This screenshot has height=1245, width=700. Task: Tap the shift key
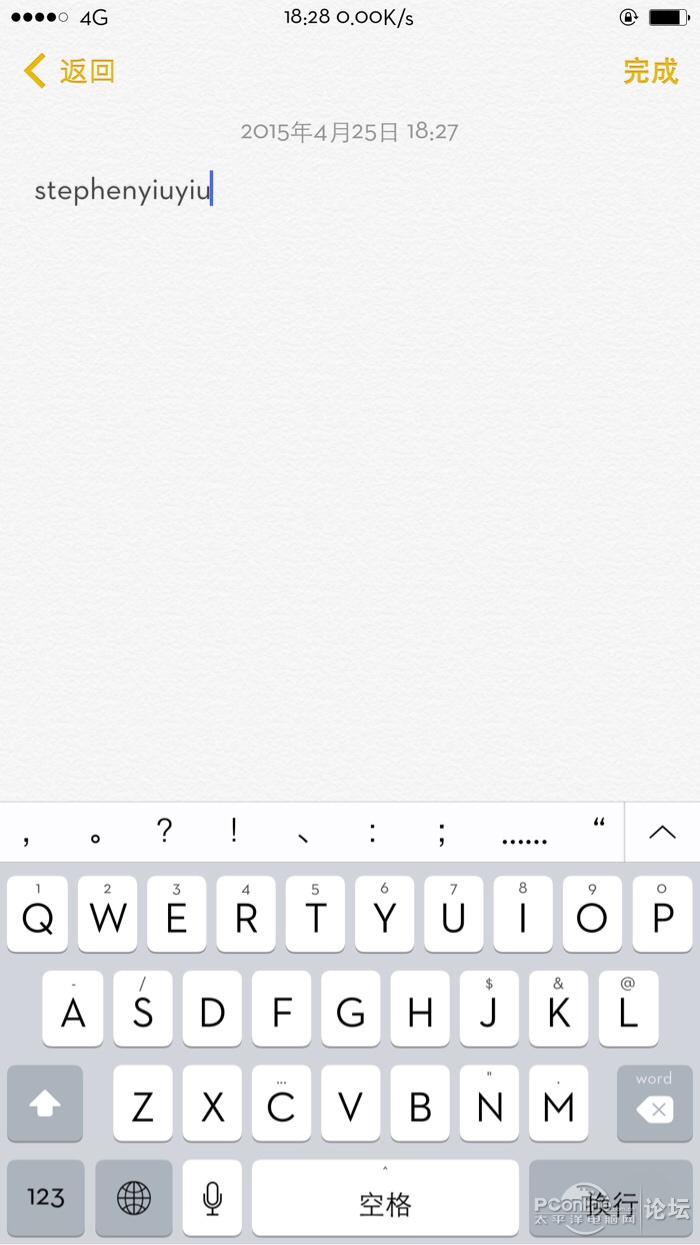pos(45,1103)
